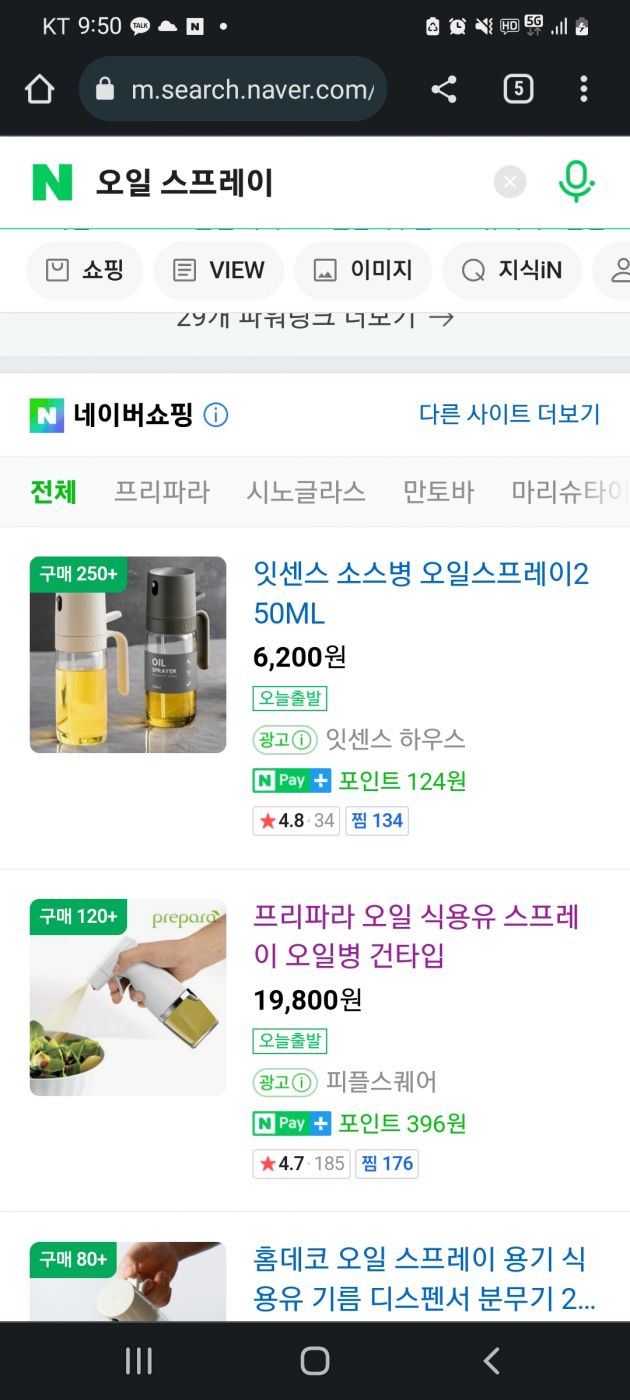Open the browser overflow menu

coord(584,90)
